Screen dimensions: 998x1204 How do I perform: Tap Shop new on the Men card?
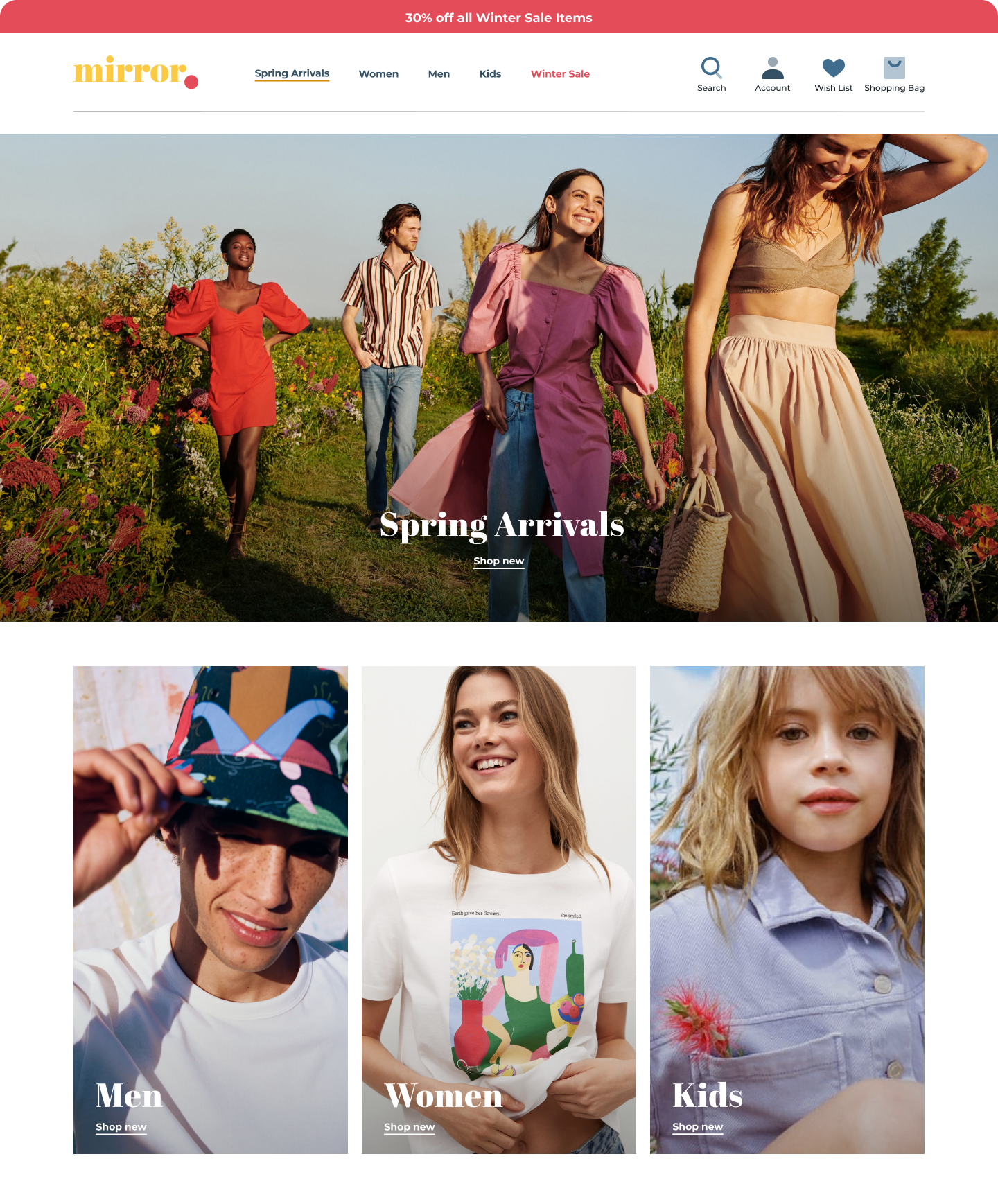121,1126
